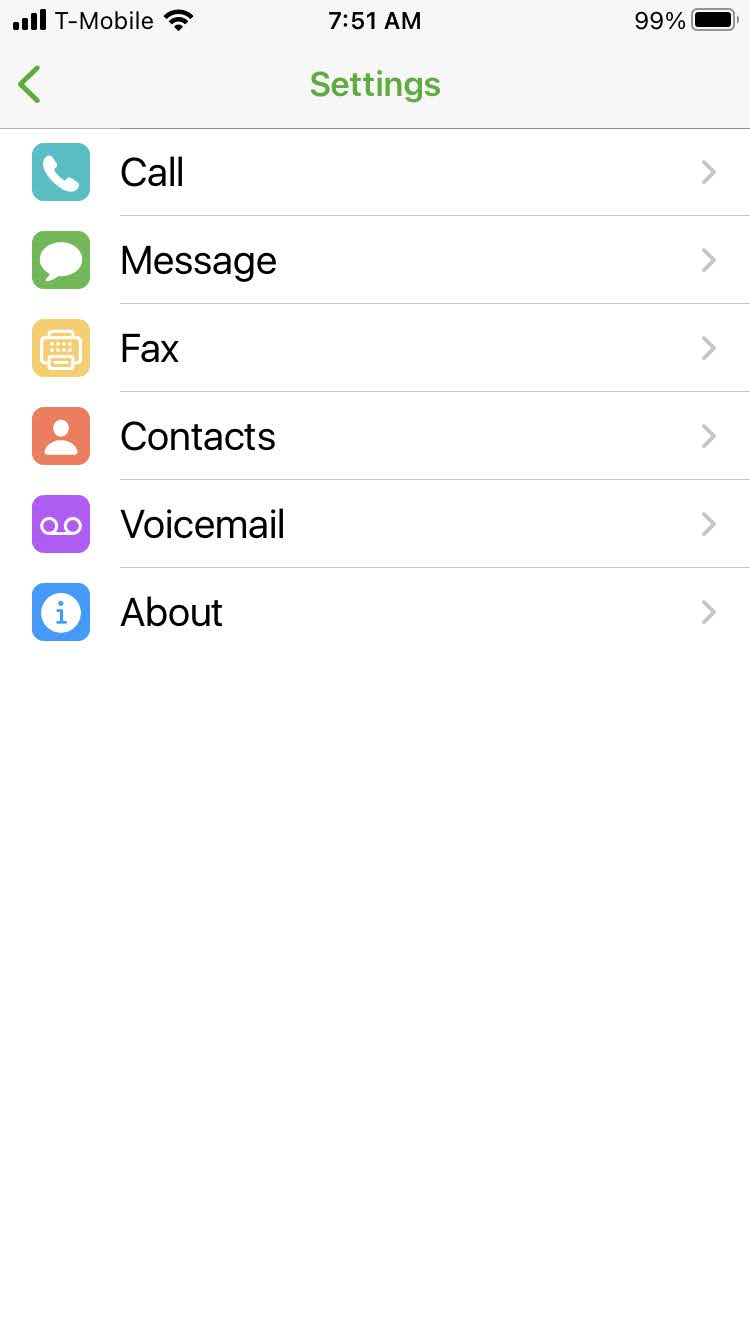Viewport: 750px width, 1334px height.
Task: Open Call settings
Action: [x=375, y=172]
